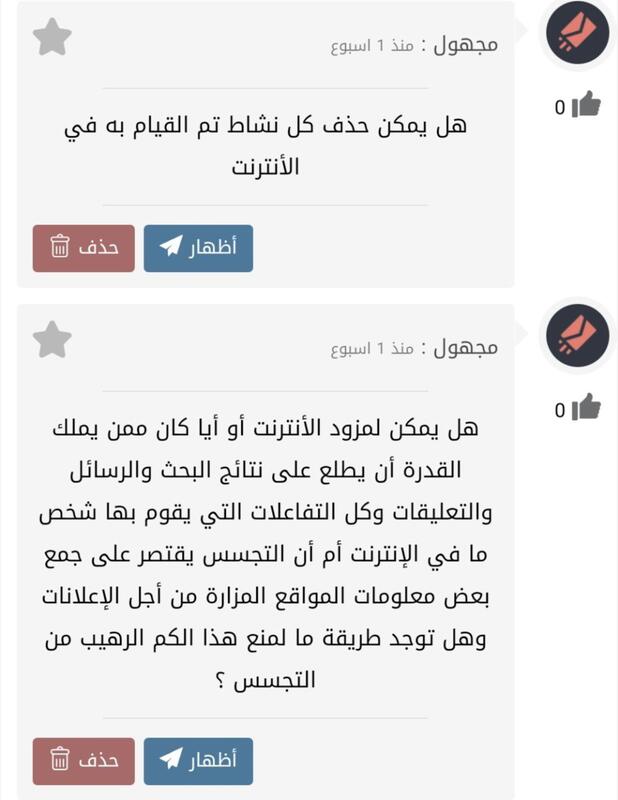This screenshot has width=618, height=800.
Task: Star the message about deleting internet activity
Action: (x=52, y=38)
